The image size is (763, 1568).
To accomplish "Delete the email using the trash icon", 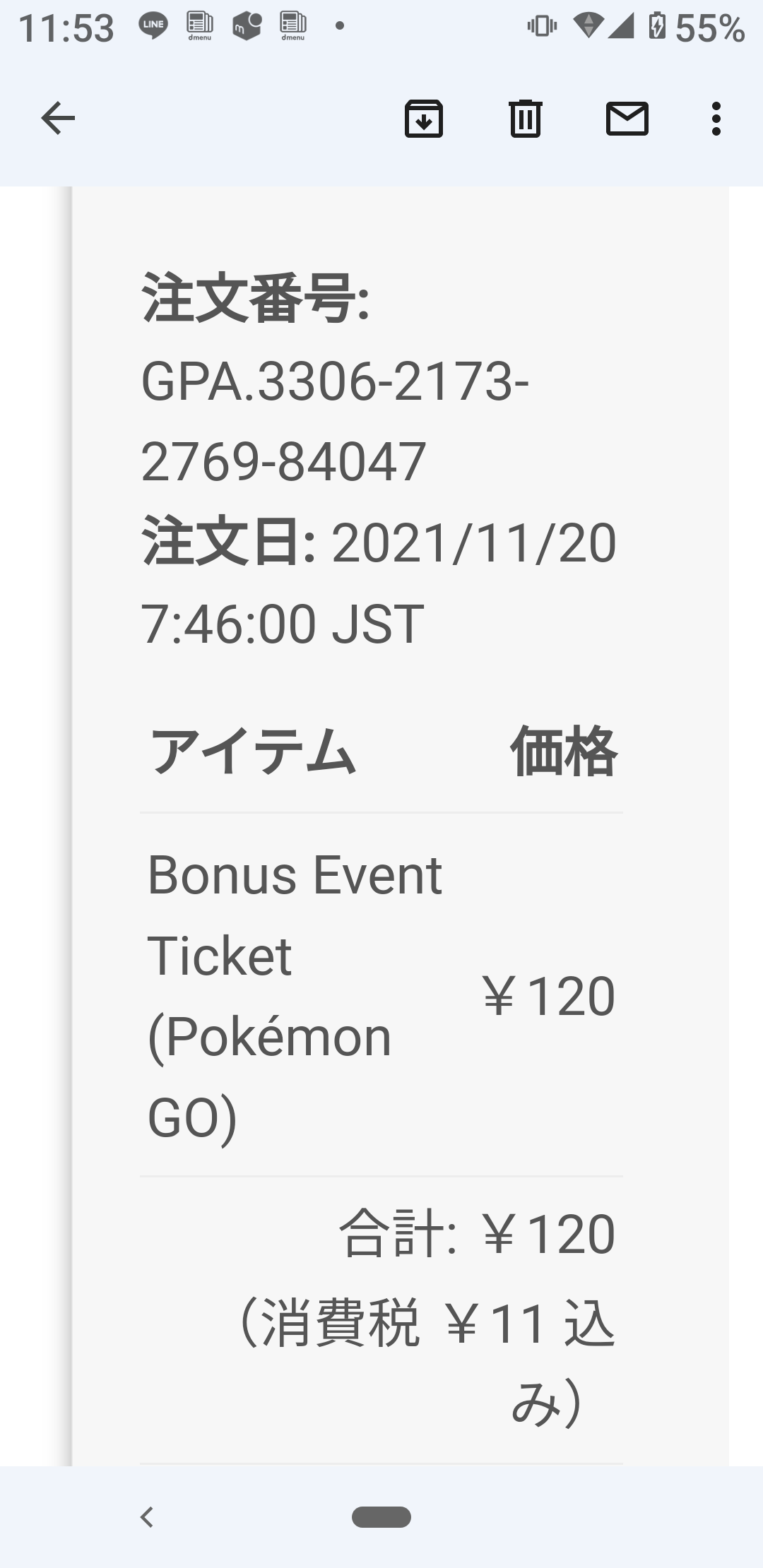I will (524, 119).
